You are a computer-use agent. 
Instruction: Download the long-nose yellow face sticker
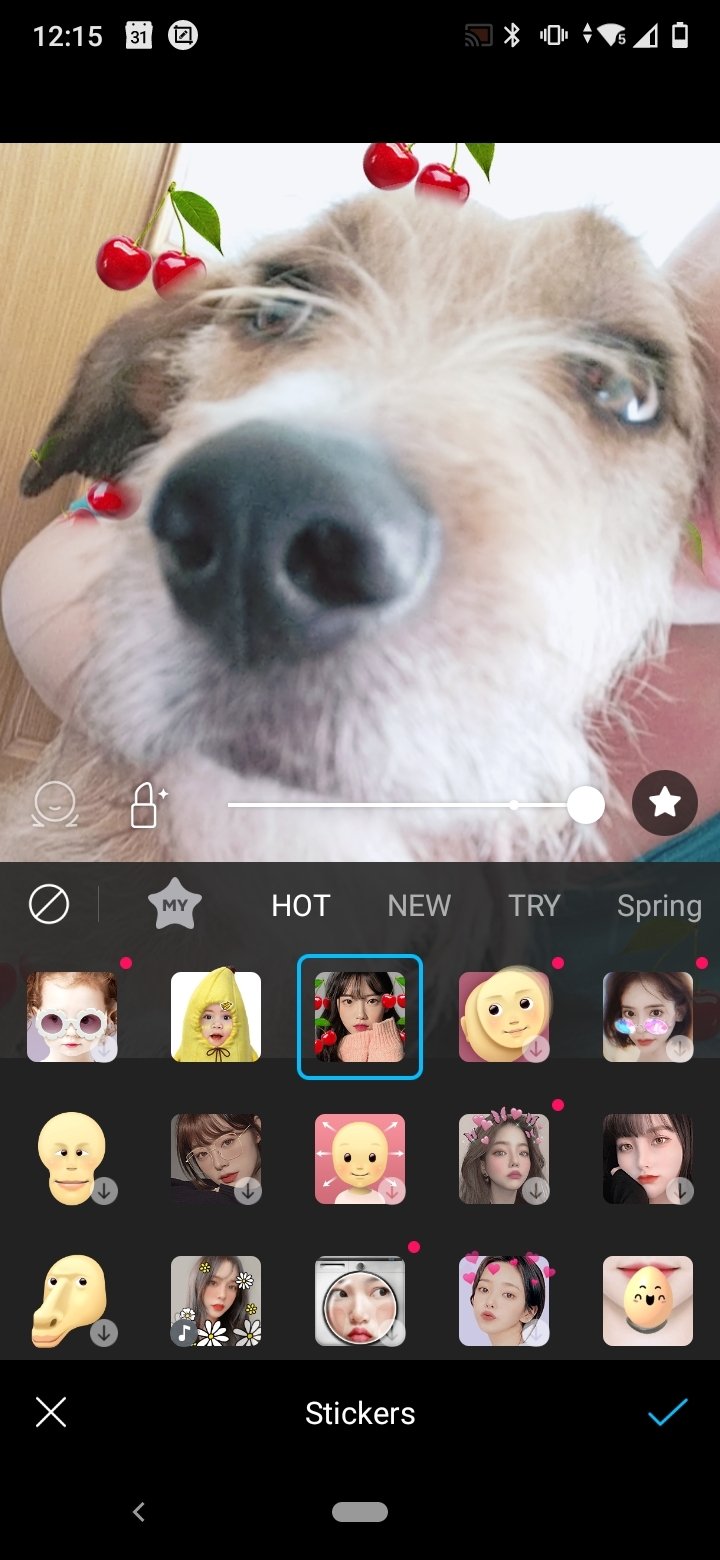72,1301
